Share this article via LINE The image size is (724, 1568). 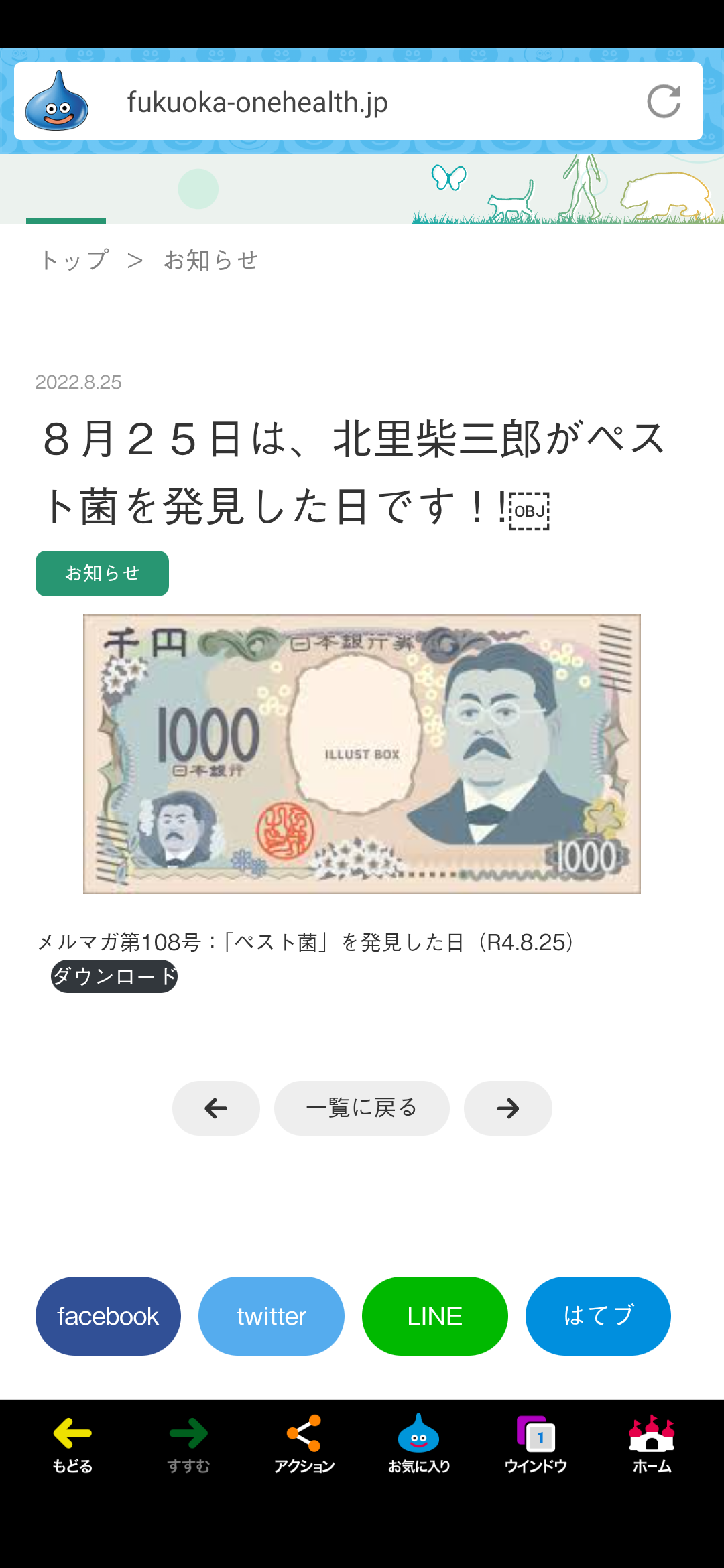pos(435,1316)
